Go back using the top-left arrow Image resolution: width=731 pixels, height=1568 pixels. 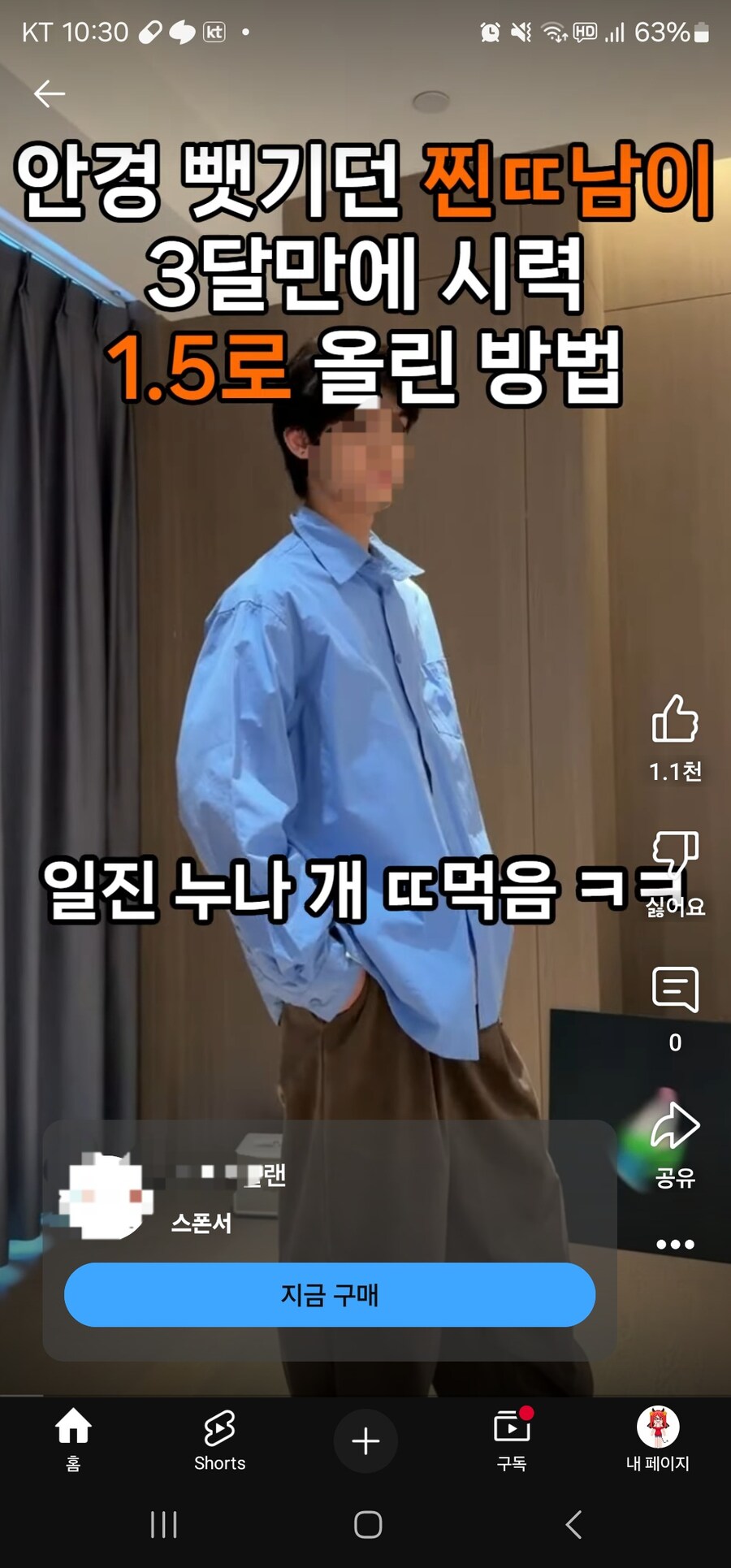click(49, 93)
